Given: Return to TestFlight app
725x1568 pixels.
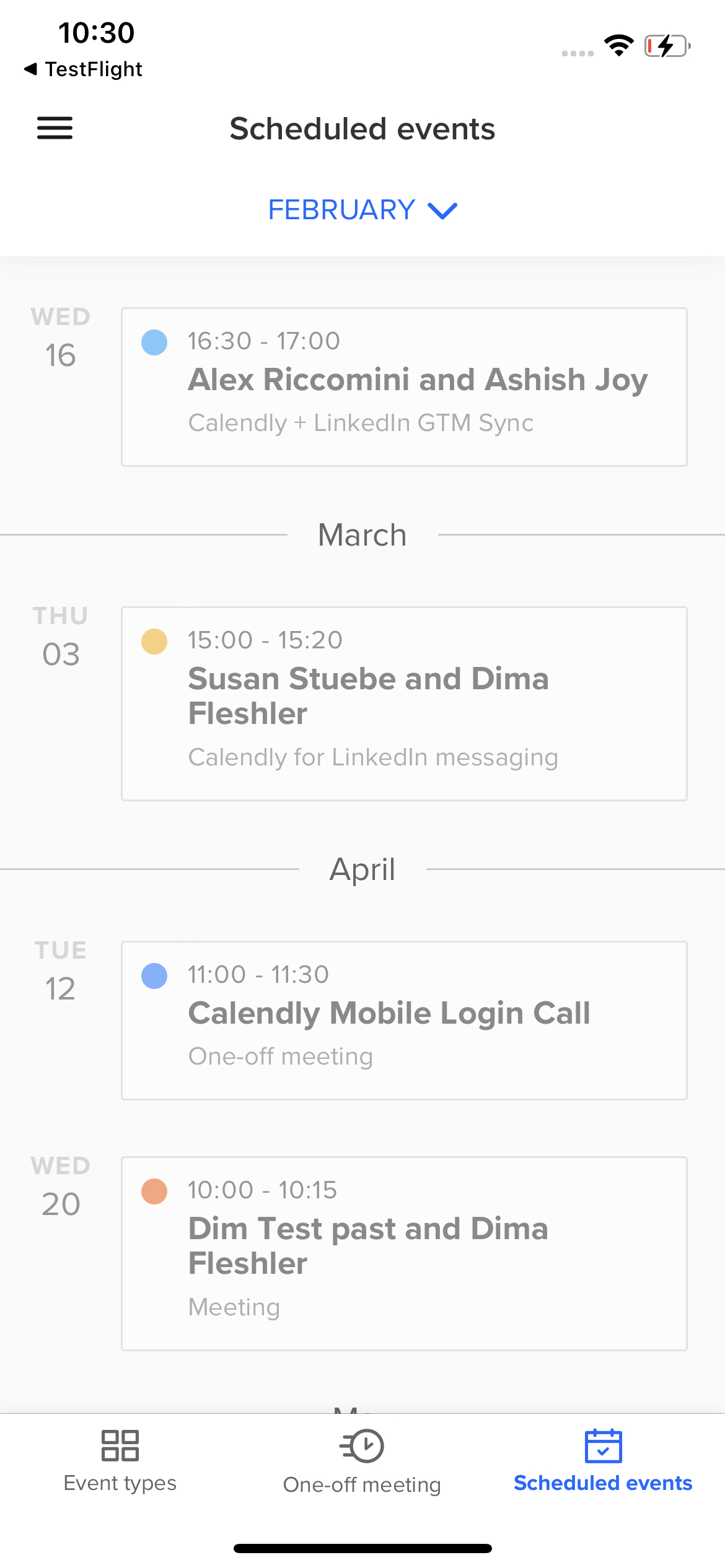Looking at the screenshot, I should 83,69.
